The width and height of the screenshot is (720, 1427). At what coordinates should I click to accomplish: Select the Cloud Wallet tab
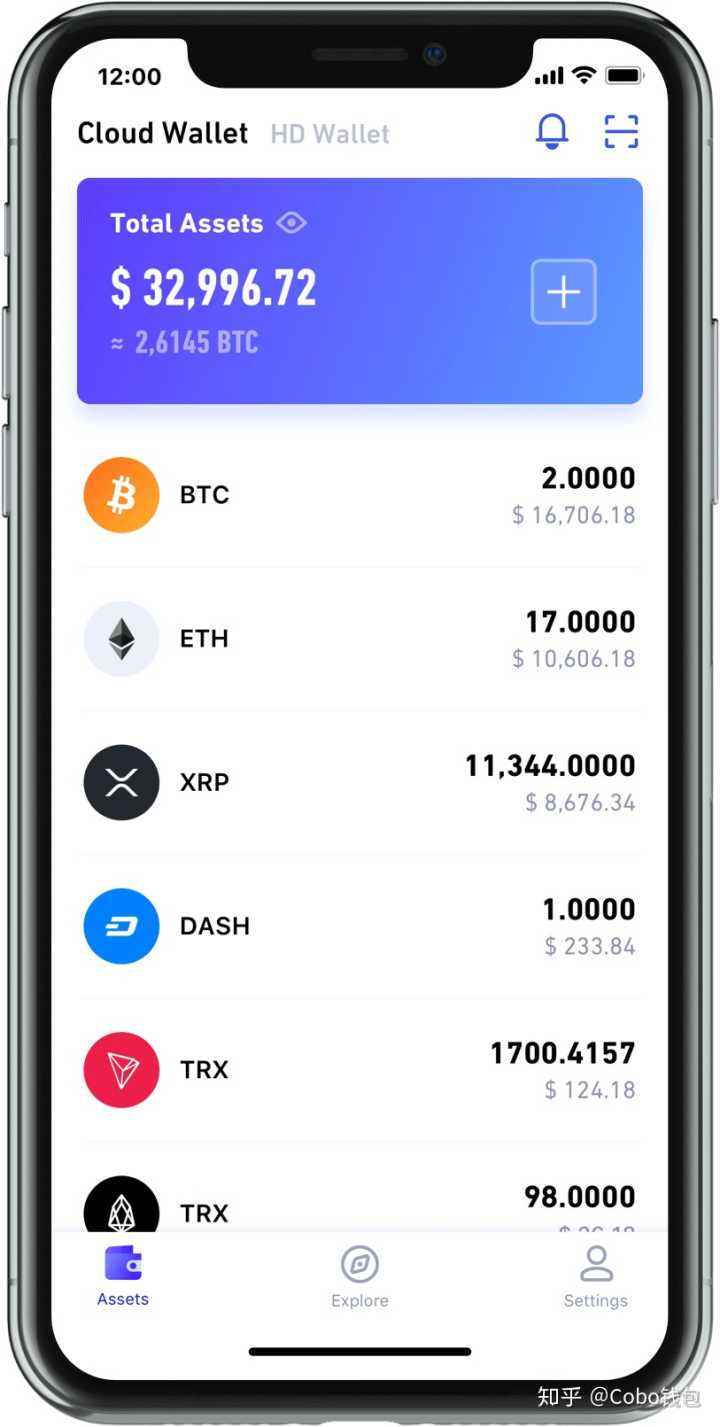click(163, 133)
